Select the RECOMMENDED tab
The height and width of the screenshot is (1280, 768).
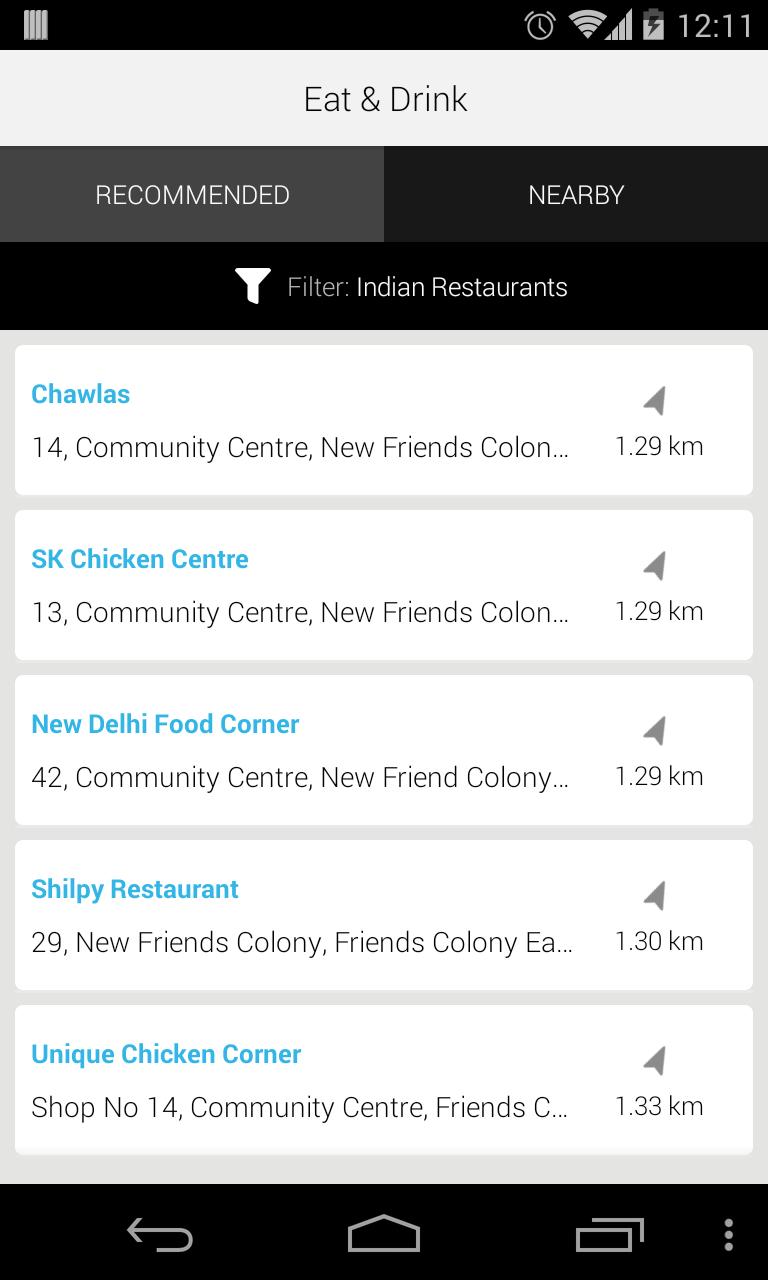click(192, 194)
